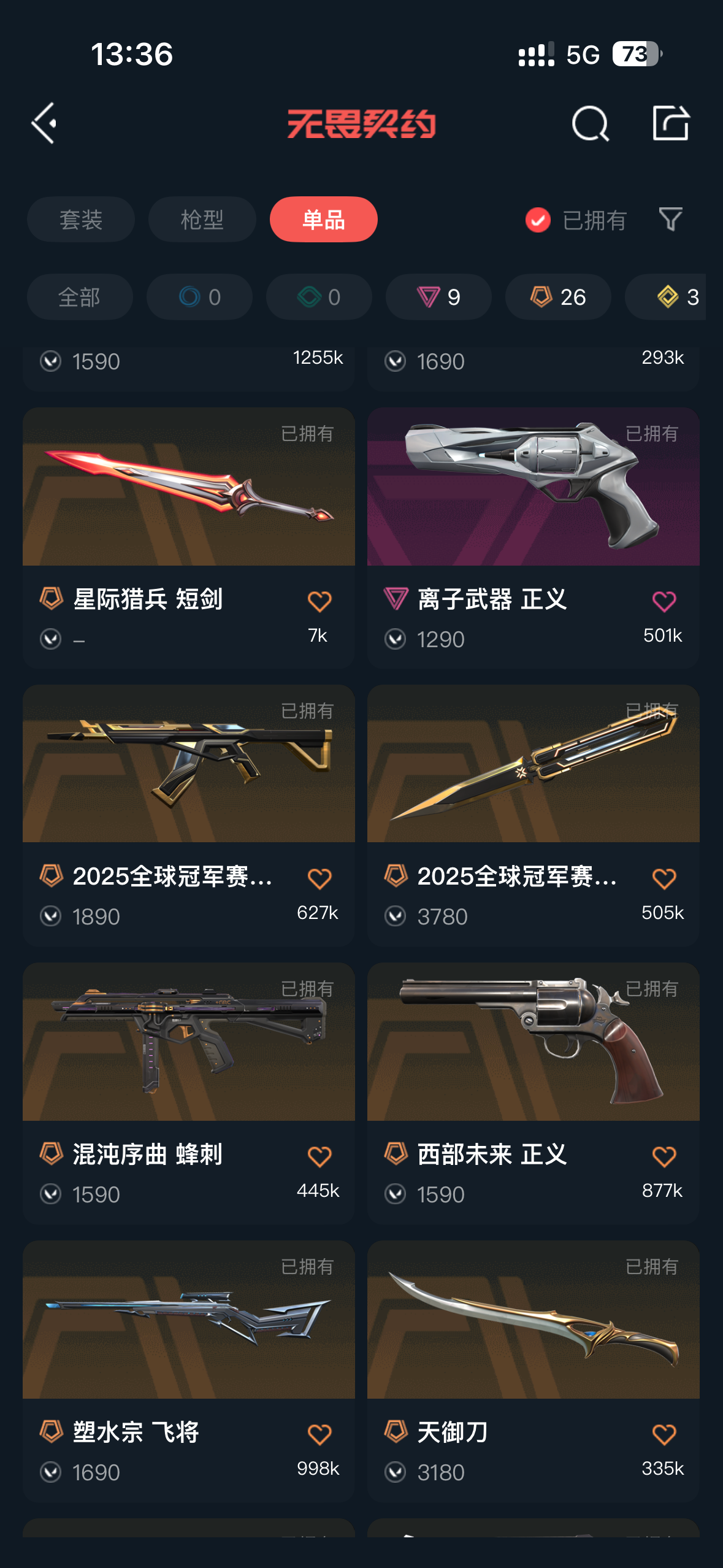The height and width of the screenshot is (1568, 723).
Task: Go back using the top-left arrow
Action: (x=44, y=123)
